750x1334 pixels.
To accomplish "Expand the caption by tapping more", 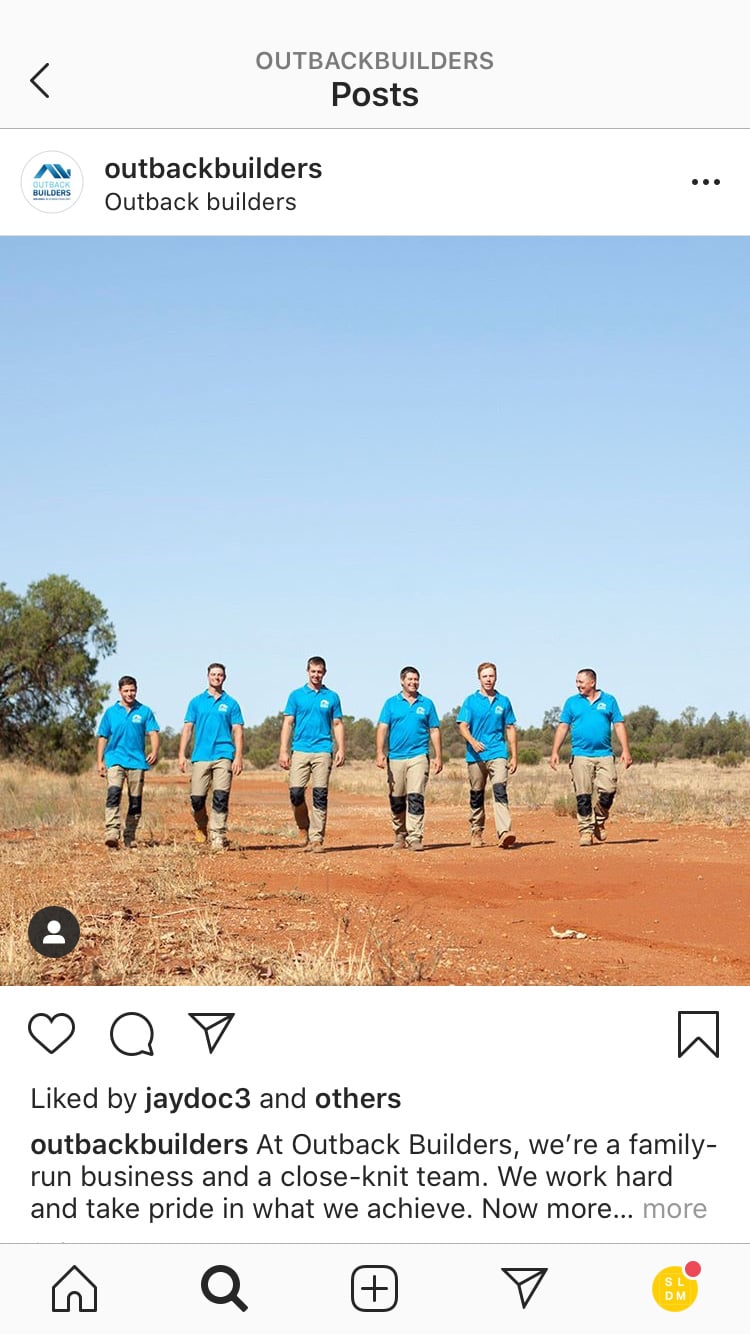I will point(675,1209).
